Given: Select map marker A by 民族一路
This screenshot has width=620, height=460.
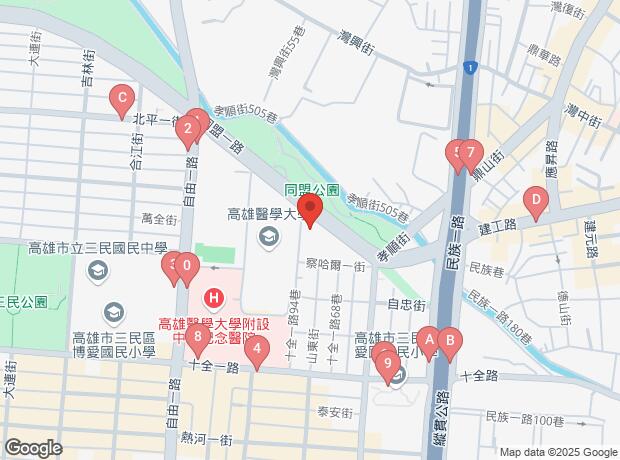Looking at the screenshot, I should click(x=428, y=339).
